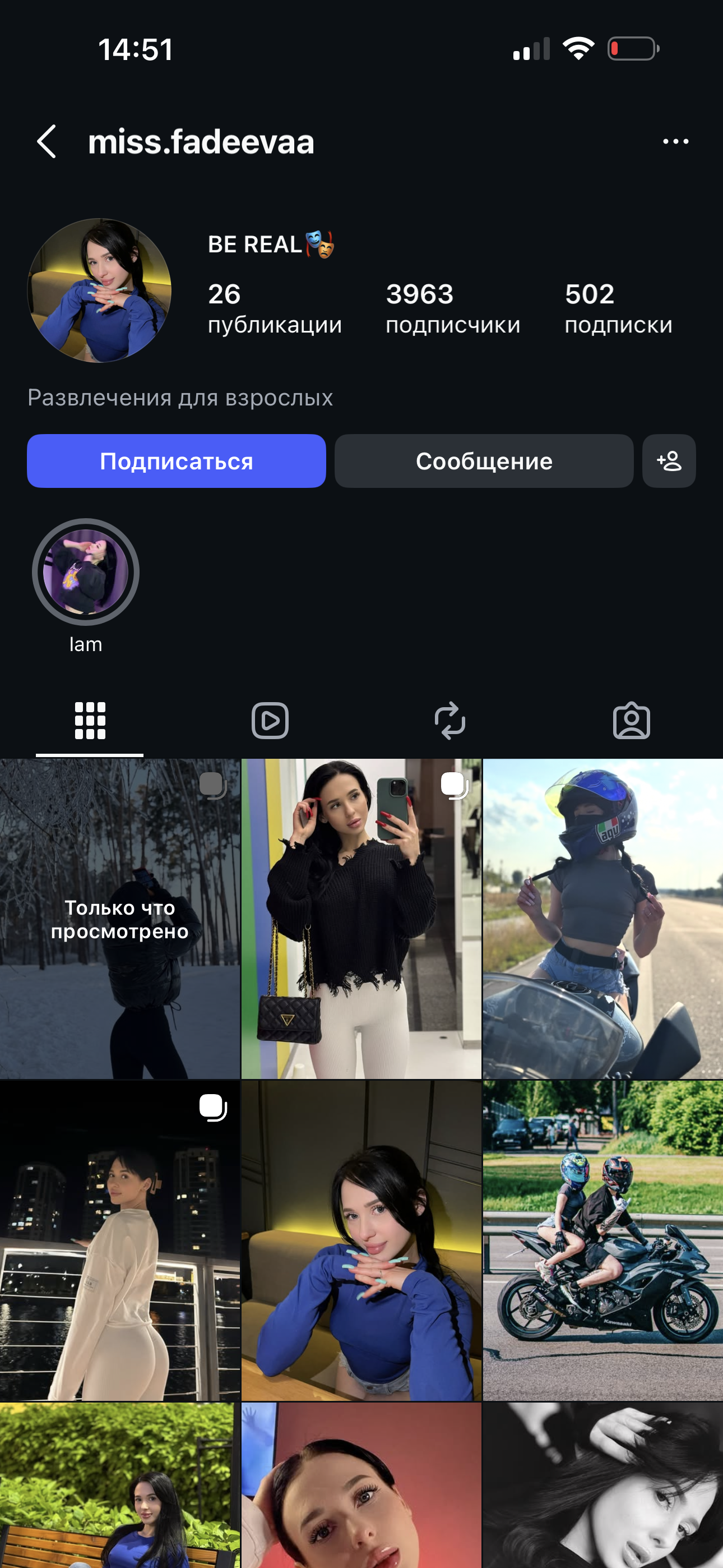
Task: Open the three-dot overflow menu
Action: click(x=675, y=142)
